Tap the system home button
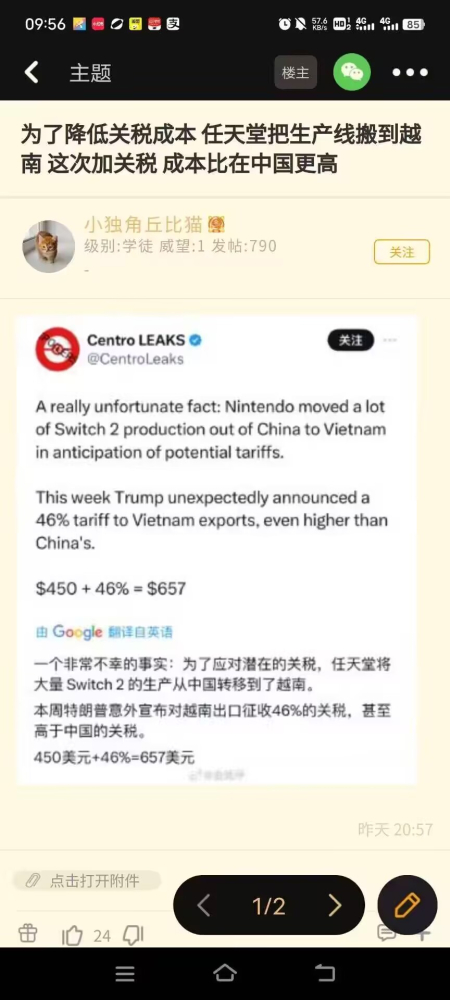The image size is (450, 1000). 224,973
